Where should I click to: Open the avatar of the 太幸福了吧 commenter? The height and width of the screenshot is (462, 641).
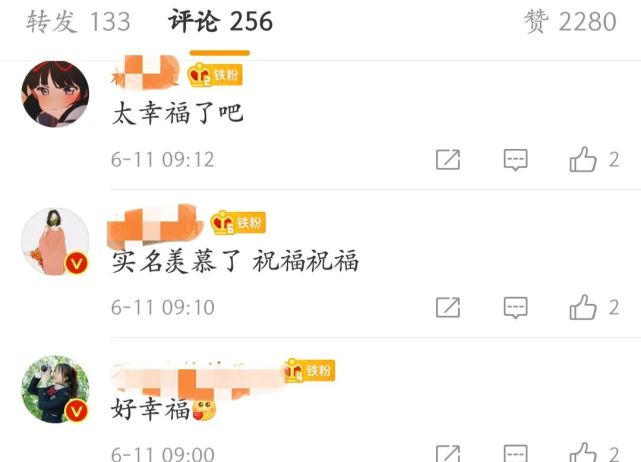56,95
